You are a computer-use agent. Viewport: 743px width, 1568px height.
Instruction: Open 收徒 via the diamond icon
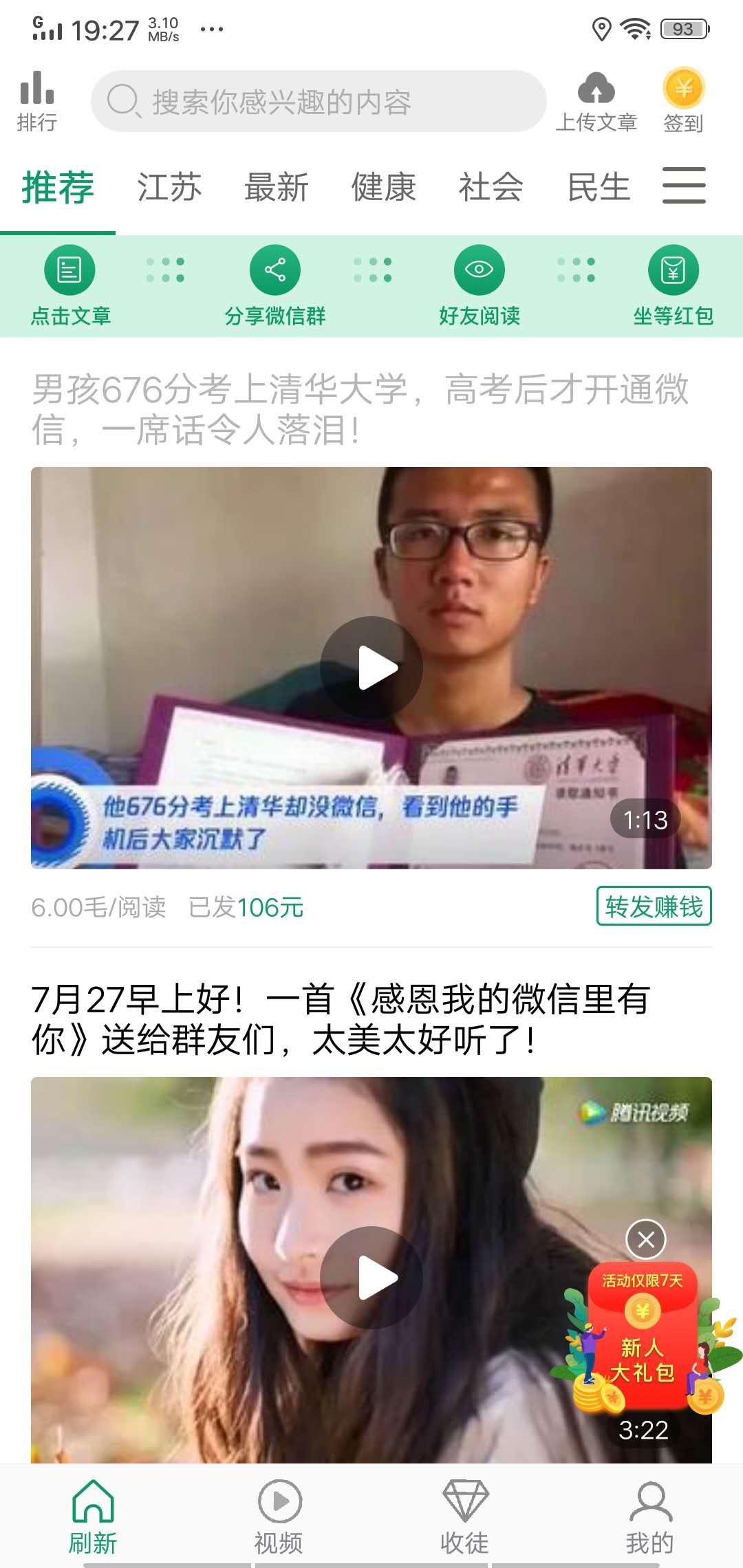(x=464, y=1510)
